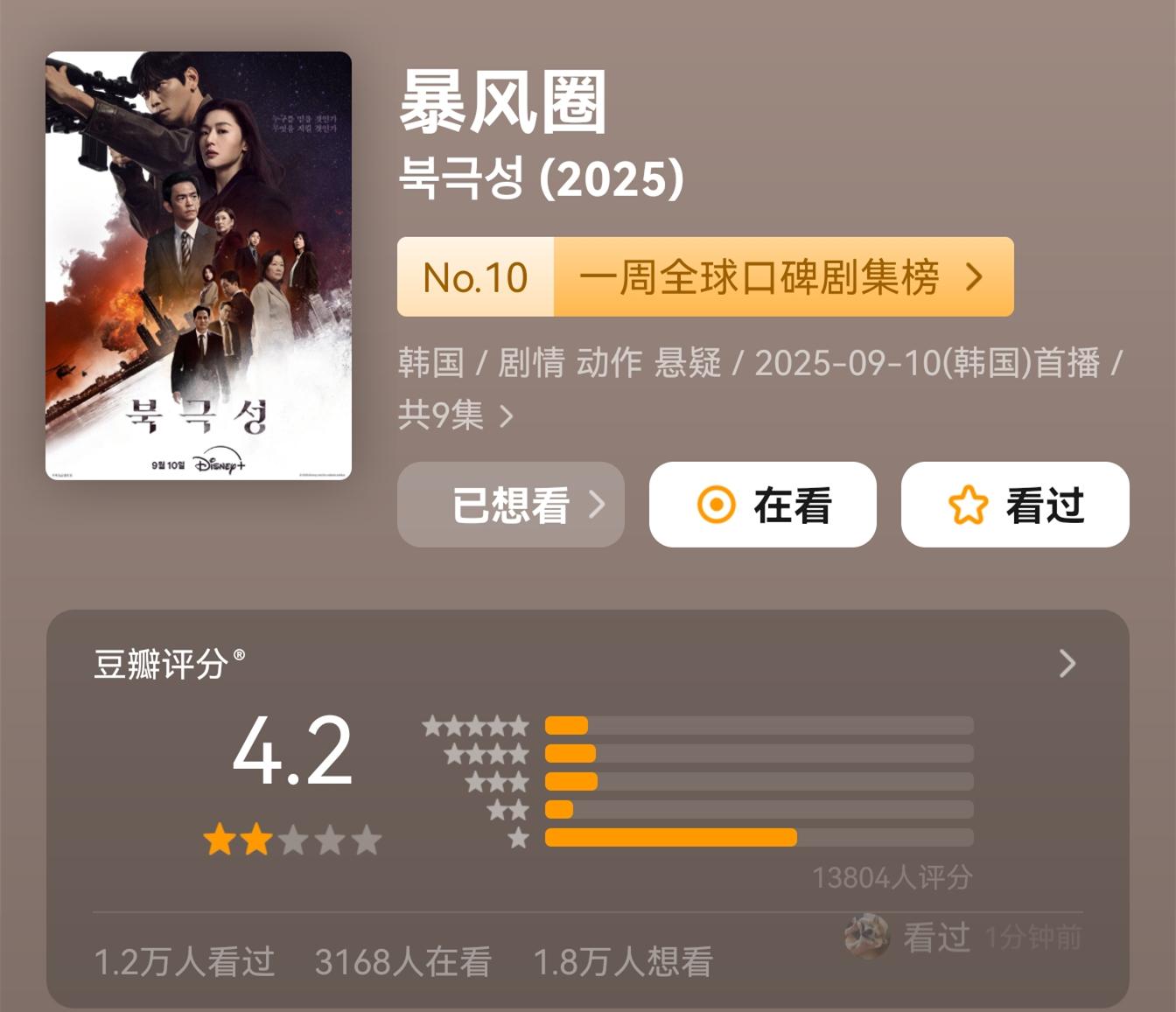Image resolution: width=1176 pixels, height=1012 pixels.
Task: Mark the show as 看过
Action: (x=1015, y=505)
